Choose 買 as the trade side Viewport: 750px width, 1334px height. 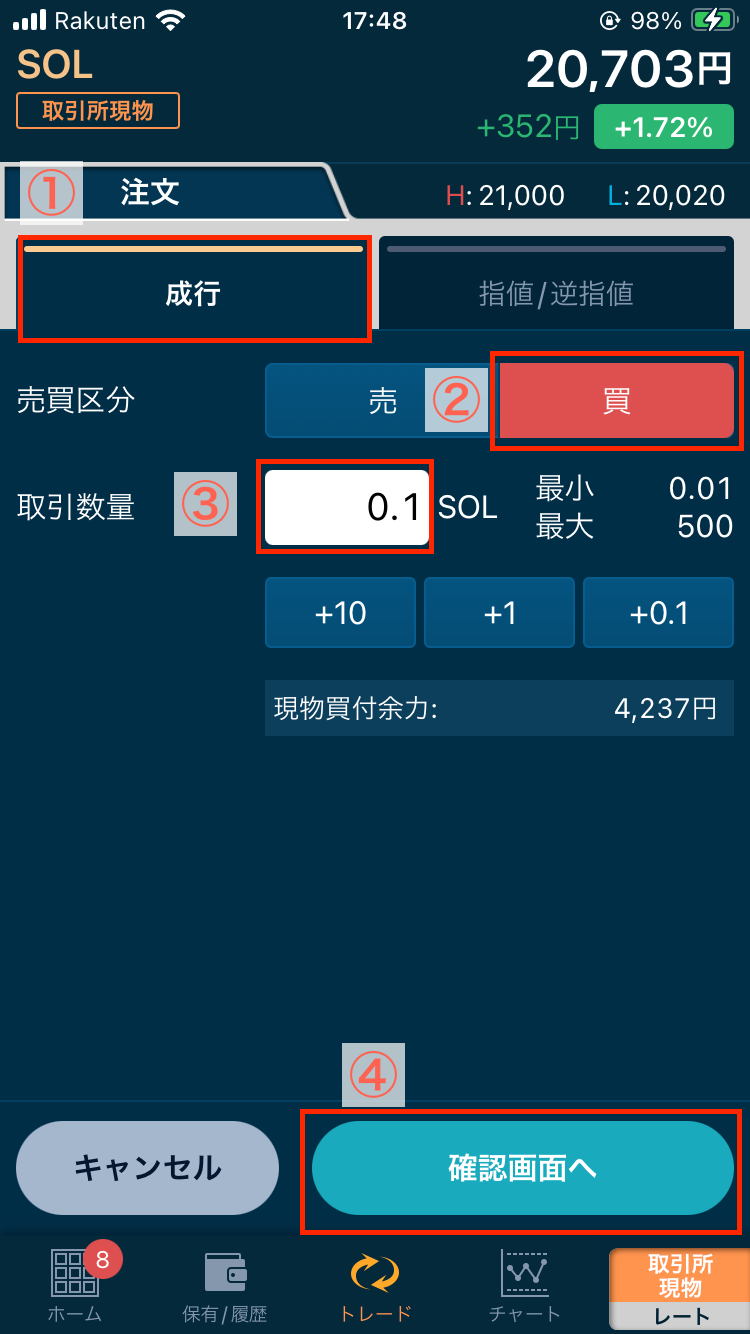[x=616, y=400]
